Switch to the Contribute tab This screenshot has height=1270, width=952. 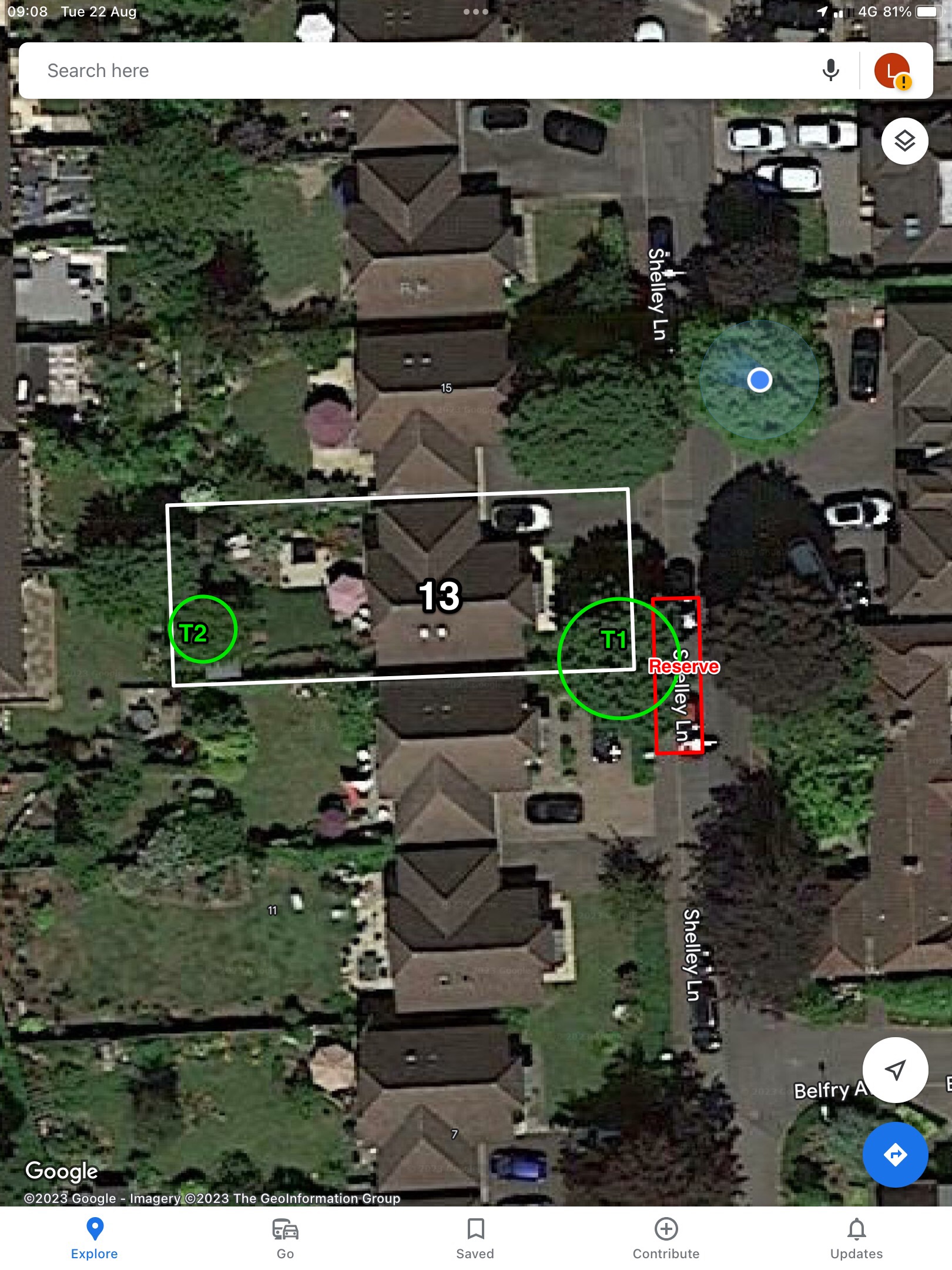pyautogui.click(x=666, y=1238)
